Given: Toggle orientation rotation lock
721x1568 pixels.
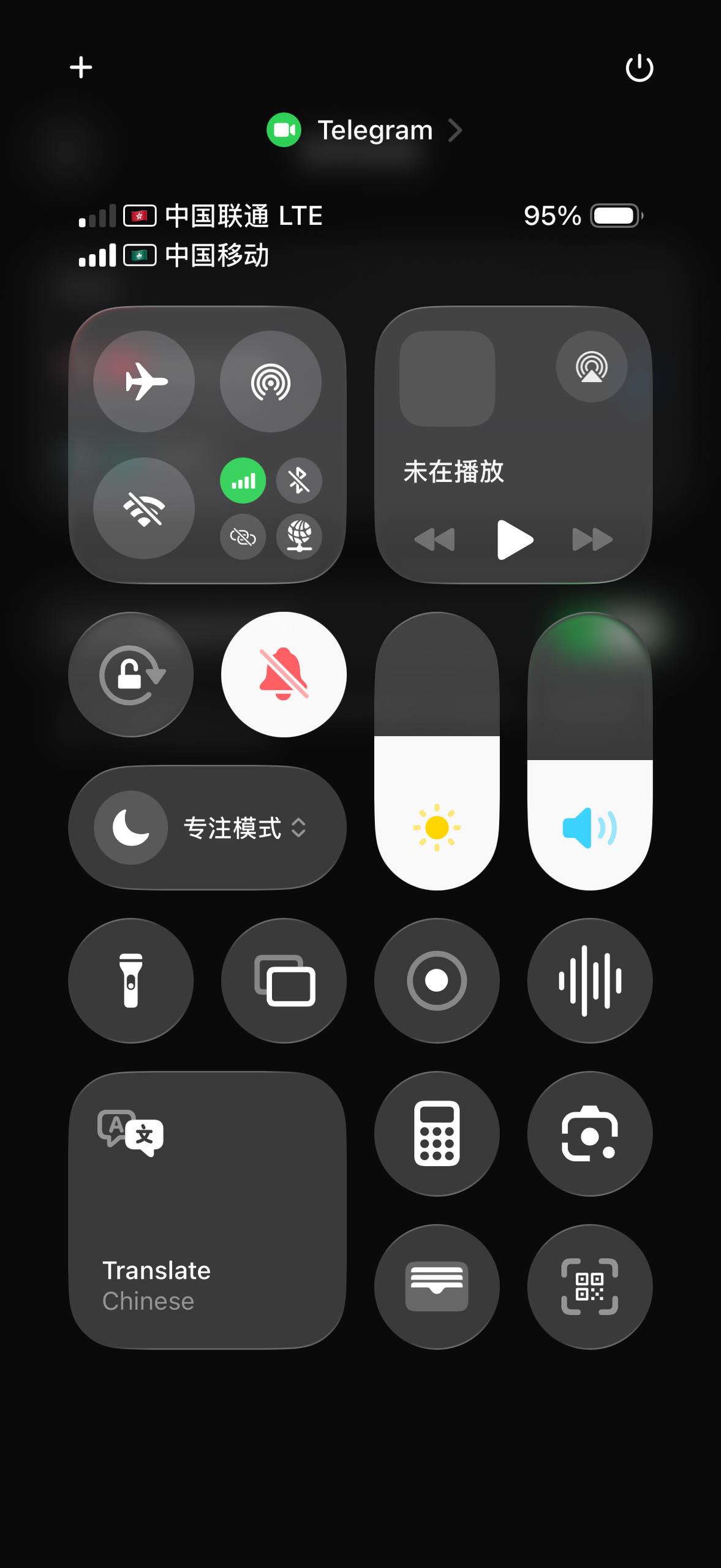Looking at the screenshot, I should point(131,674).
